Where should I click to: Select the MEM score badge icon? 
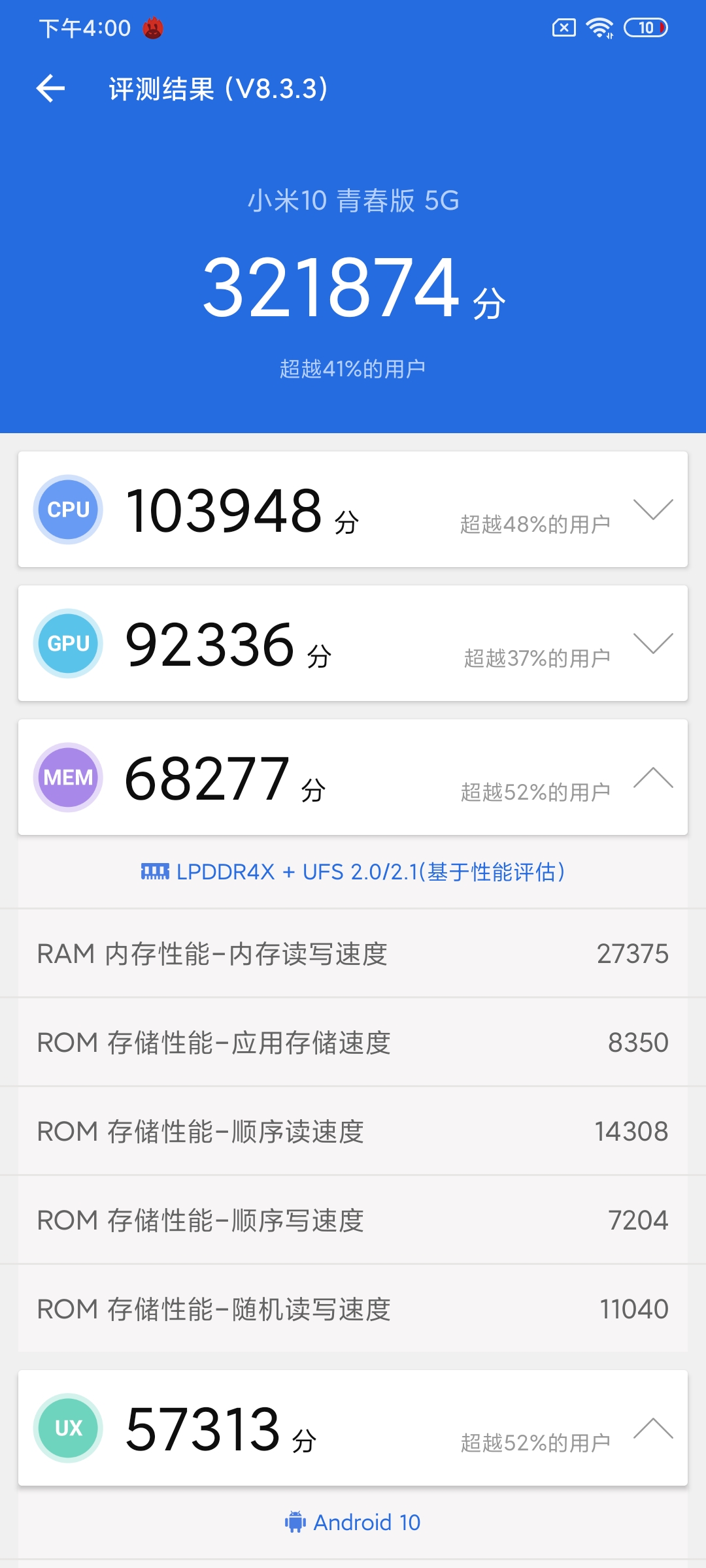(67, 777)
